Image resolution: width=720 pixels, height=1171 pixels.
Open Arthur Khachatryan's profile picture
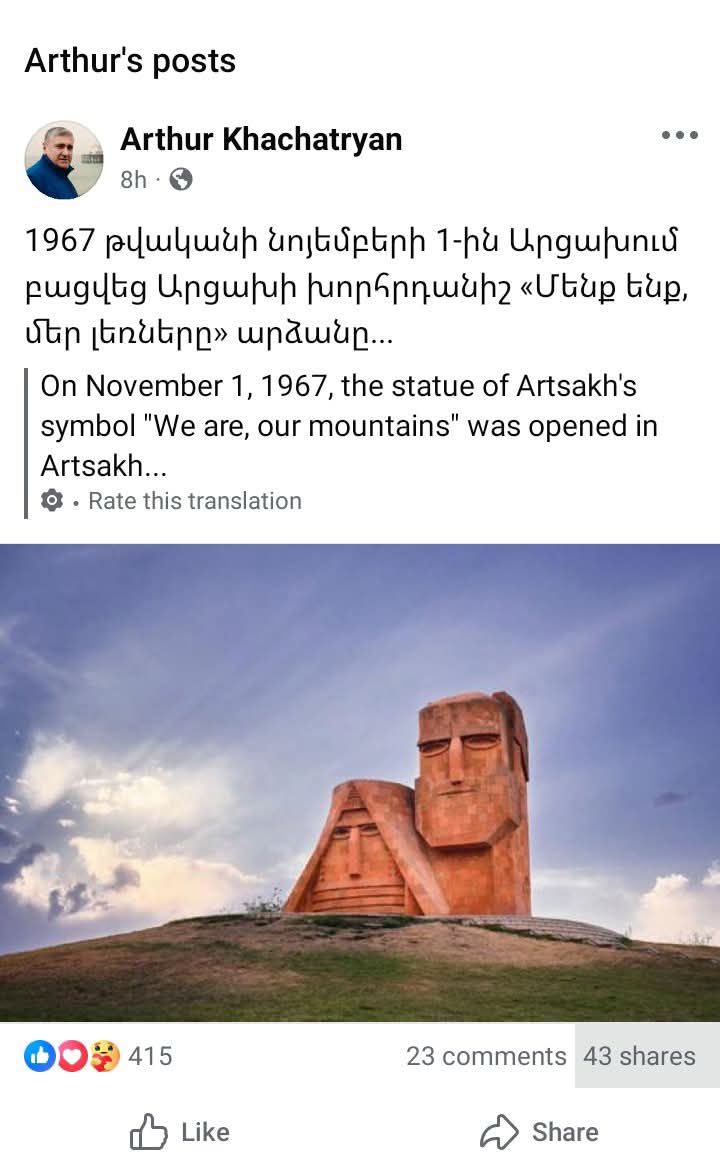pos(64,160)
